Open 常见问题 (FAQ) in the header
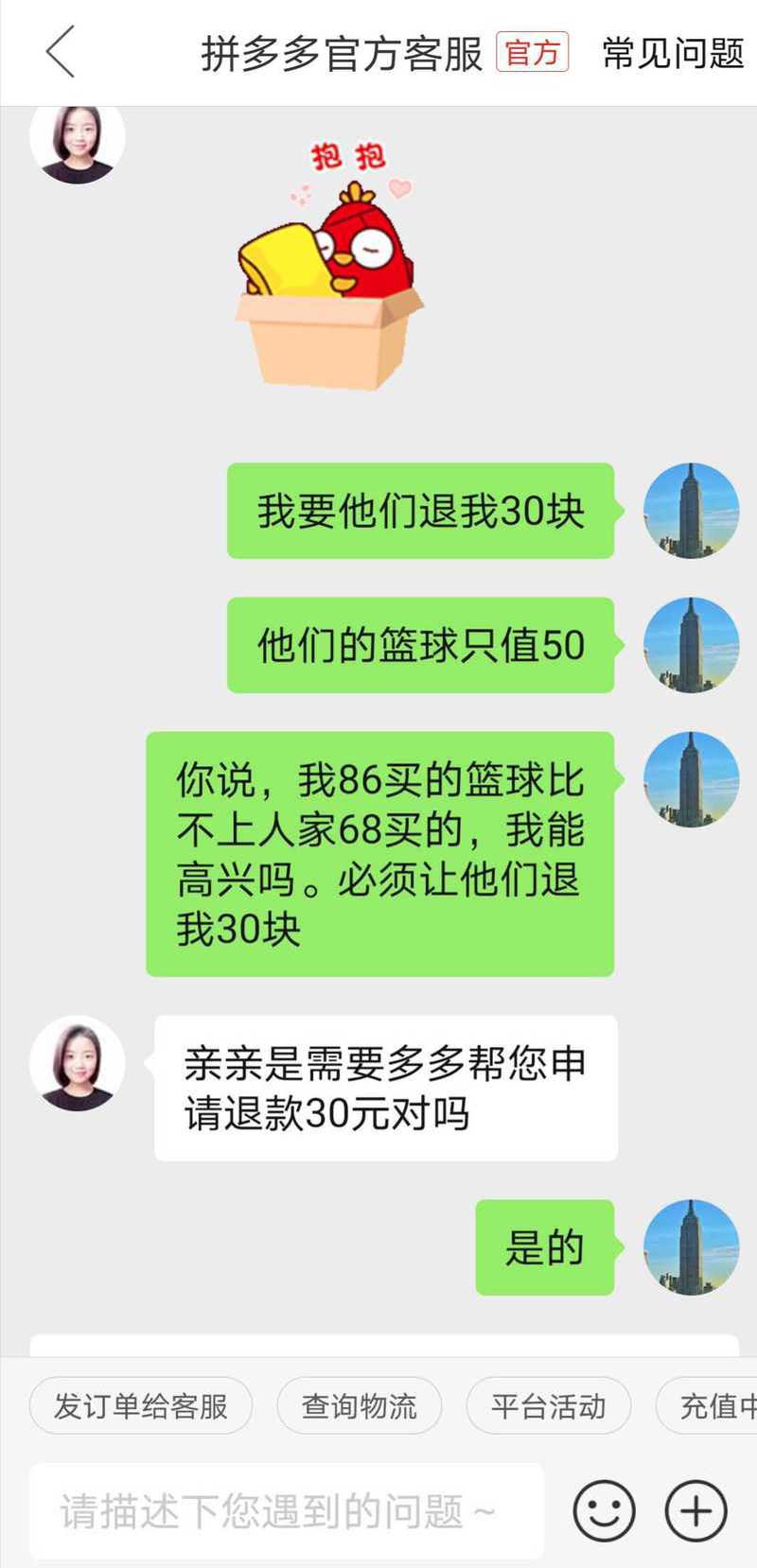This screenshot has width=757, height=1568. click(x=673, y=54)
